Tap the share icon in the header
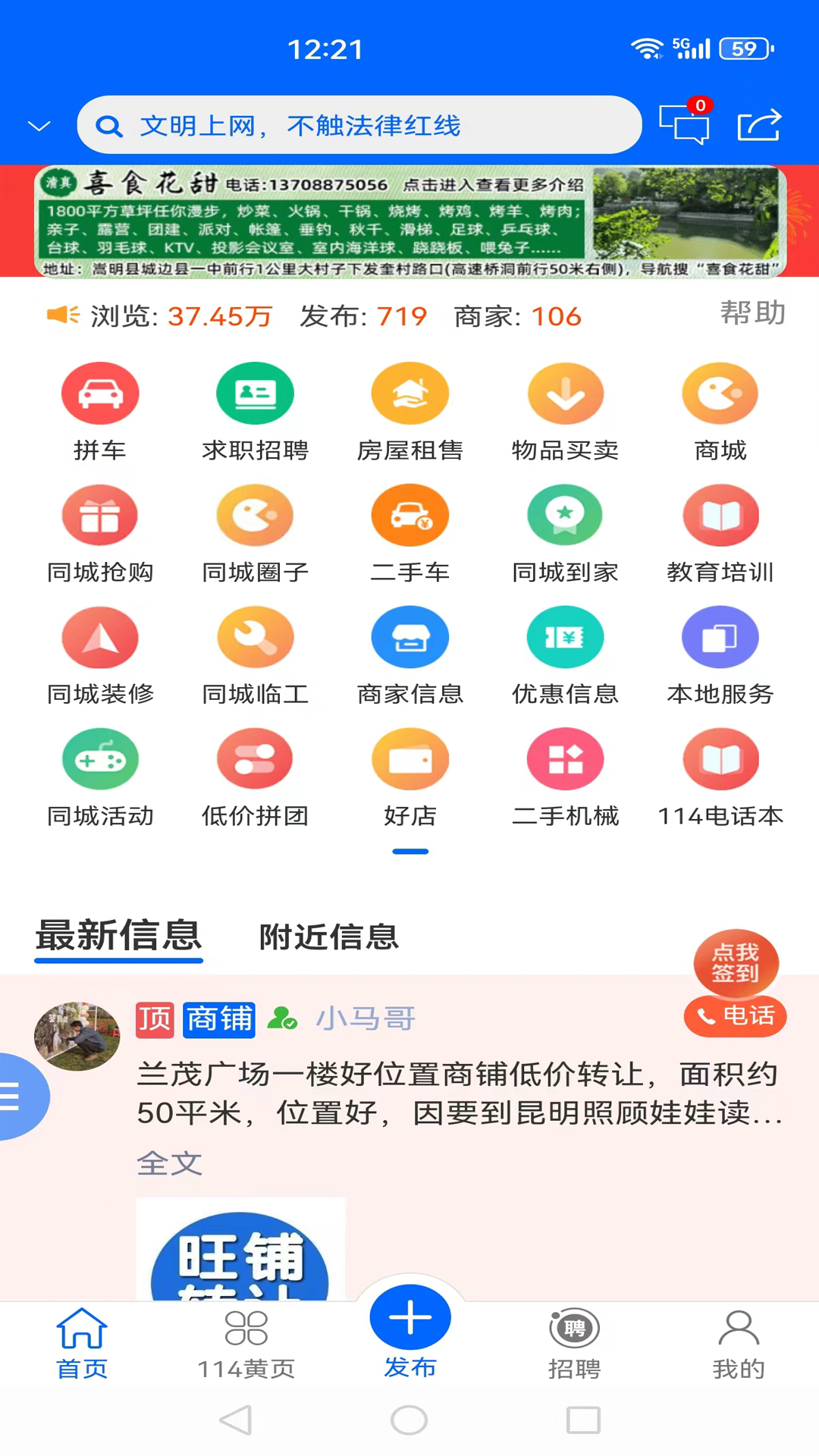The width and height of the screenshot is (819, 1456). tap(758, 125)
